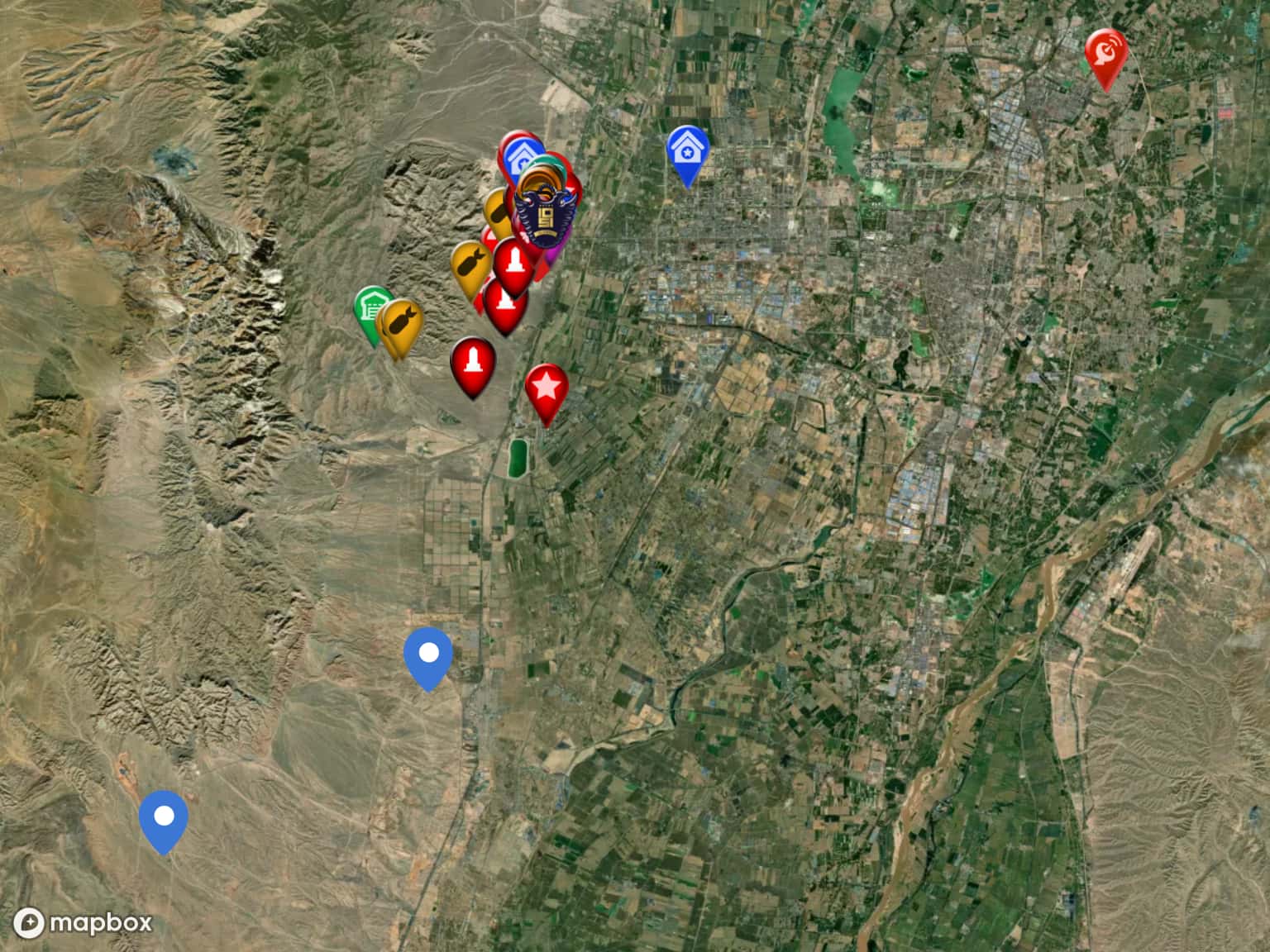The height and width of the screenshot is (952, 1270).
Task: Open the isolated red monument marker beside star pin
Action: [x=473, y=361]
